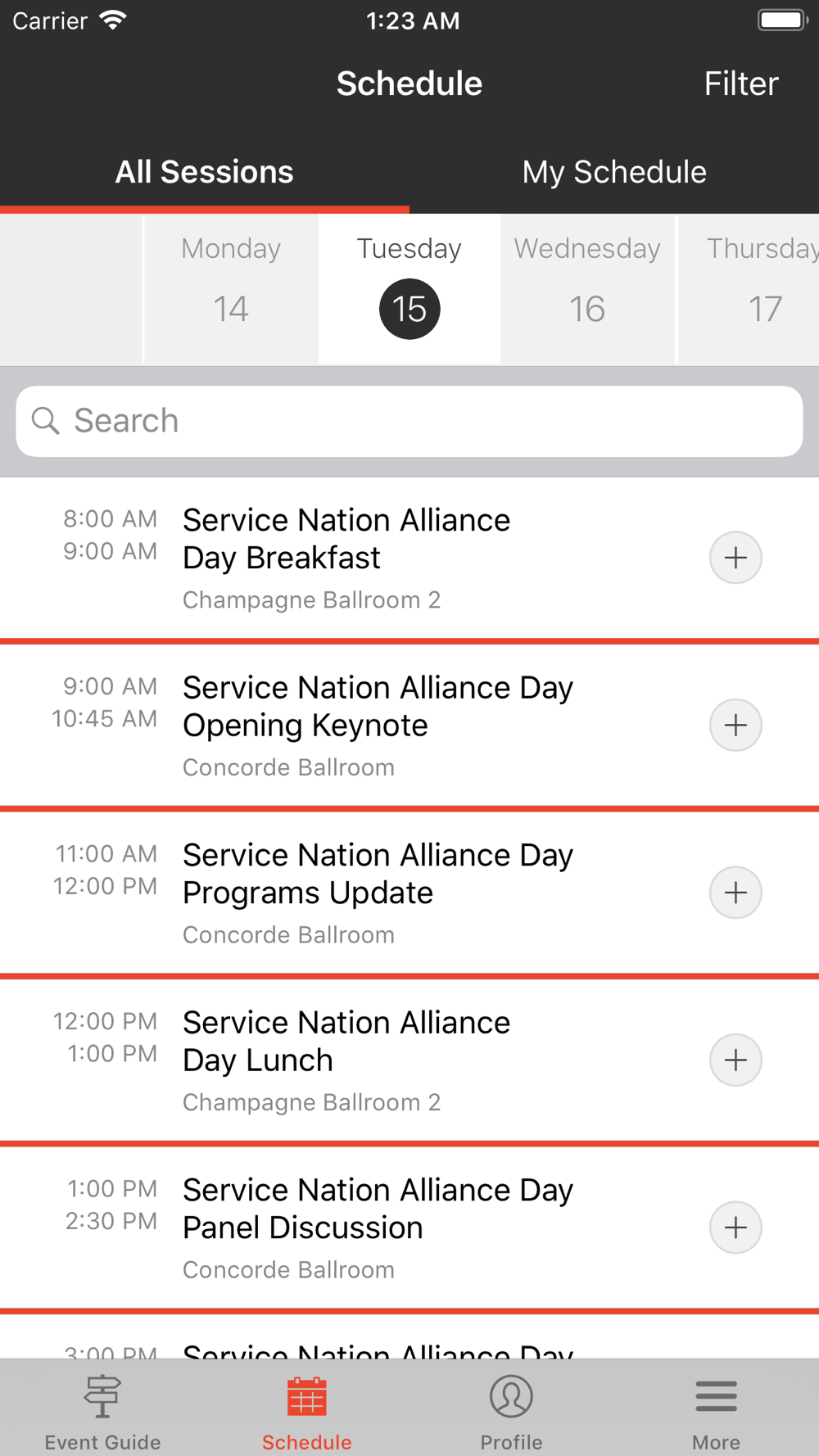Add Day Breakfast session to my schedule
Screen dimensions: 819x1456
point(735,558)
